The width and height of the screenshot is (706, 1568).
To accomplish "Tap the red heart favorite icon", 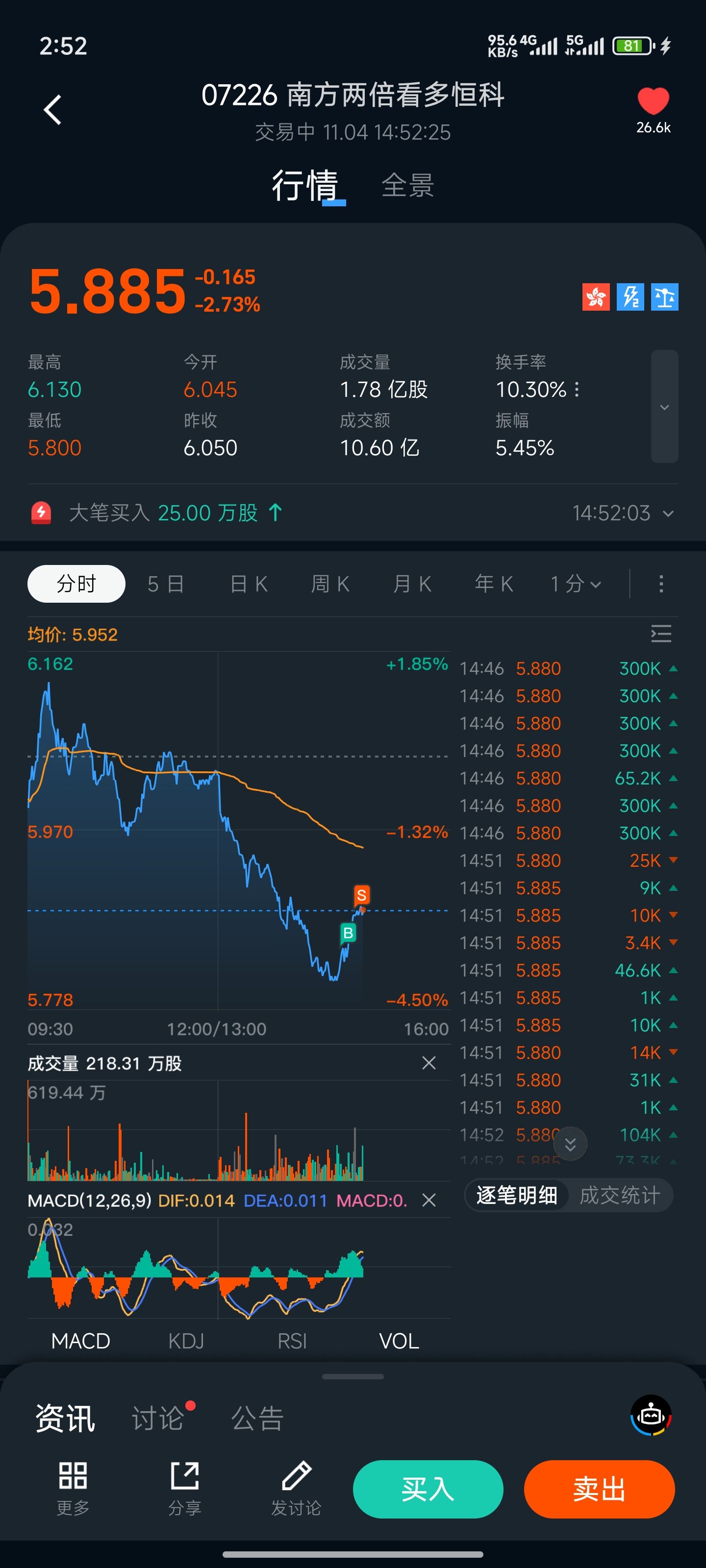I will pyautogui.click(x=653, y=101).
